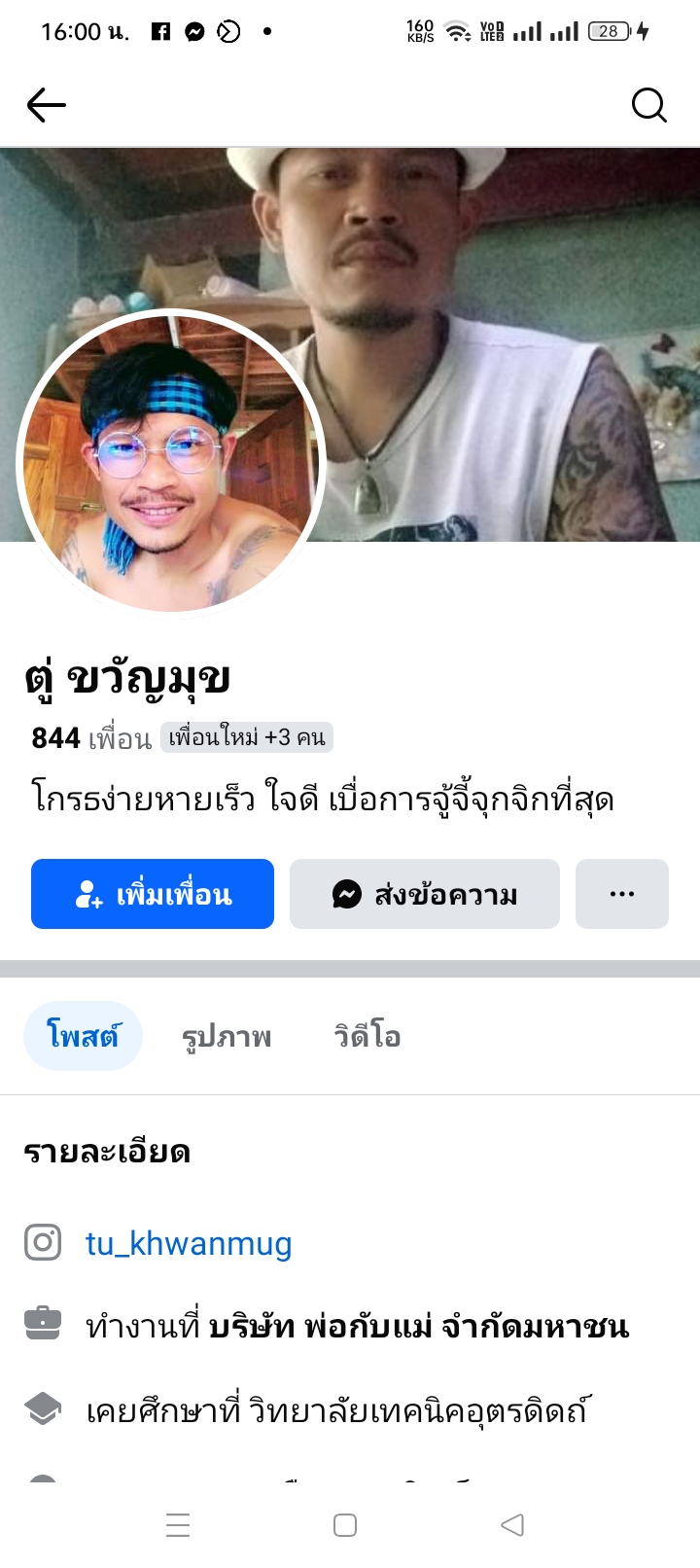Switch to the รูปภาพ tab
Image resolution: width=700 pixels, height=1568 pixels.
click(x=227, y=1036)
